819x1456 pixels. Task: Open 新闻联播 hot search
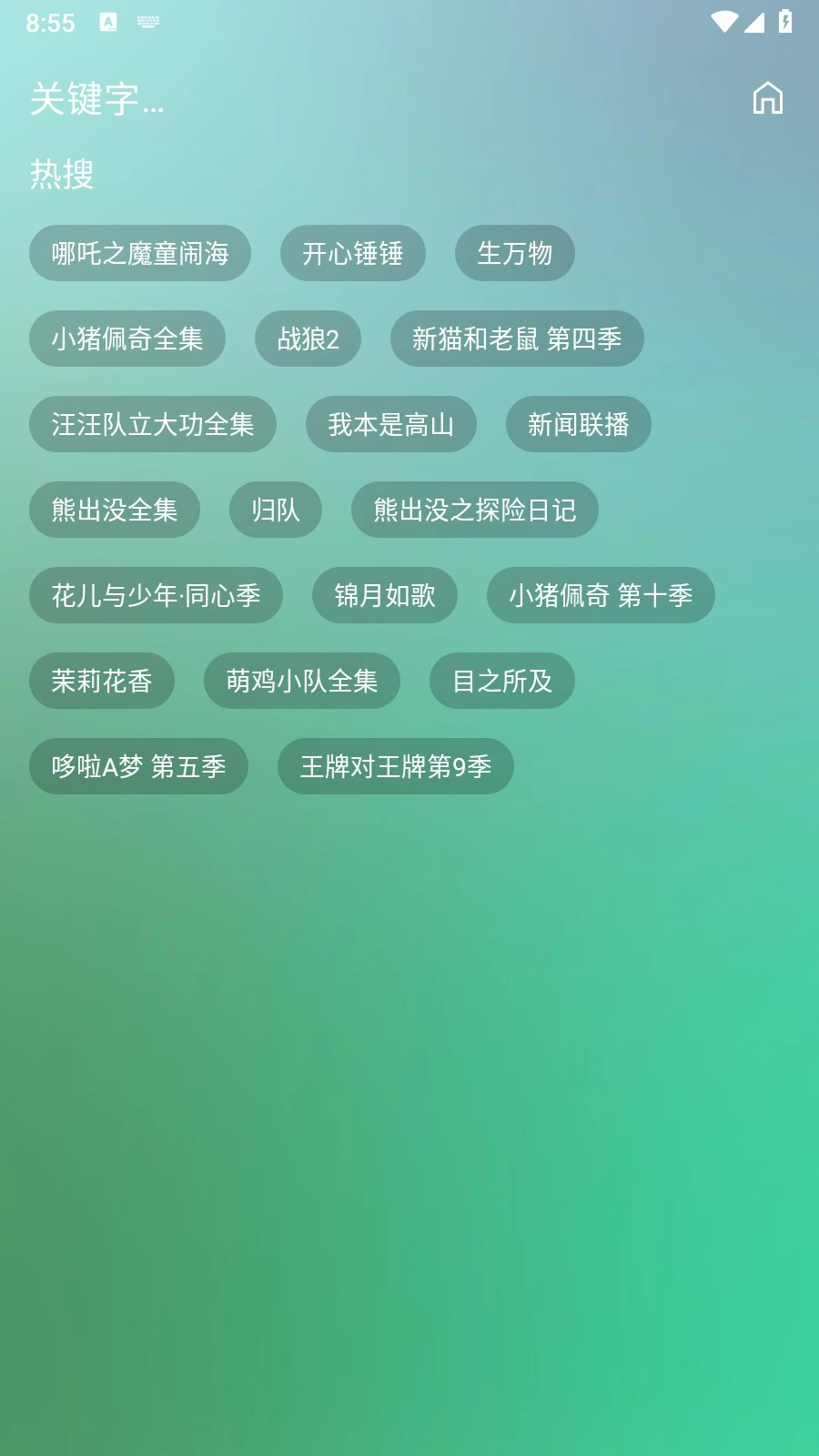point(578,424)
